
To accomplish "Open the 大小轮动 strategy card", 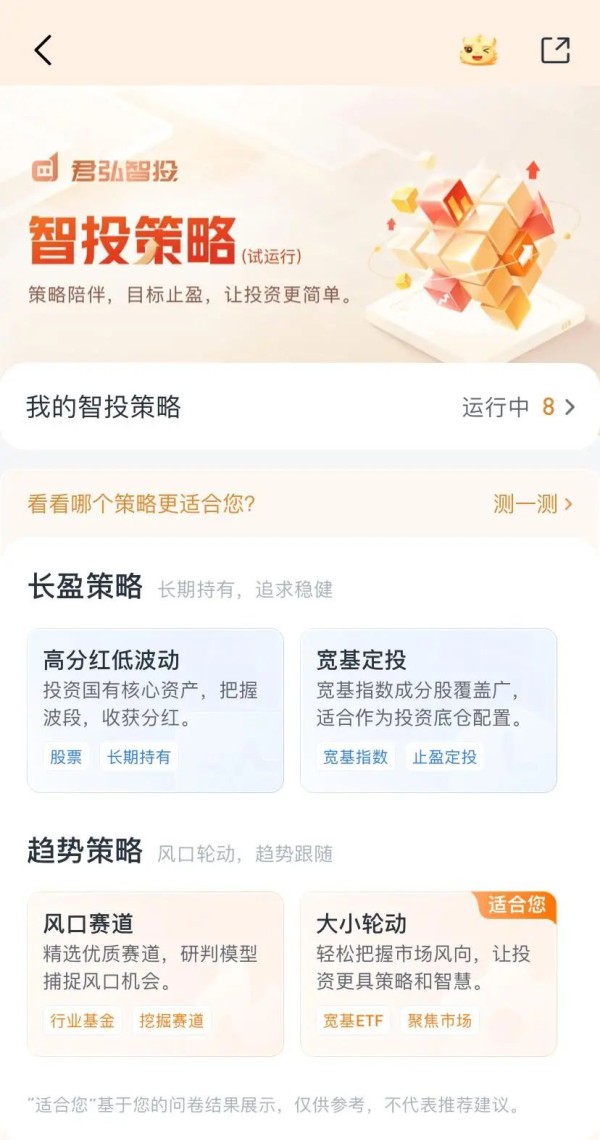I will (428, 973).
